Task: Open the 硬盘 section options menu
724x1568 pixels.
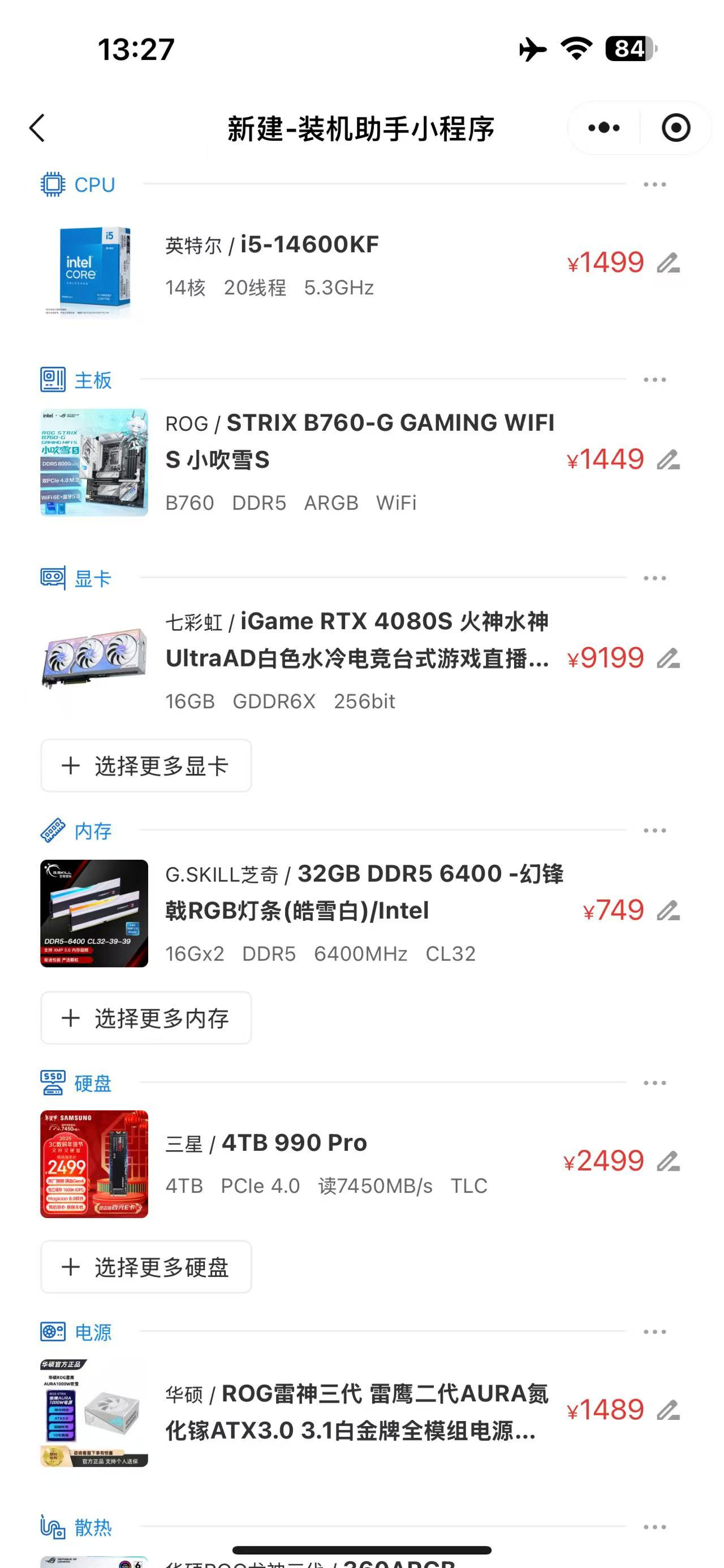Action: tap(654, 1083)
